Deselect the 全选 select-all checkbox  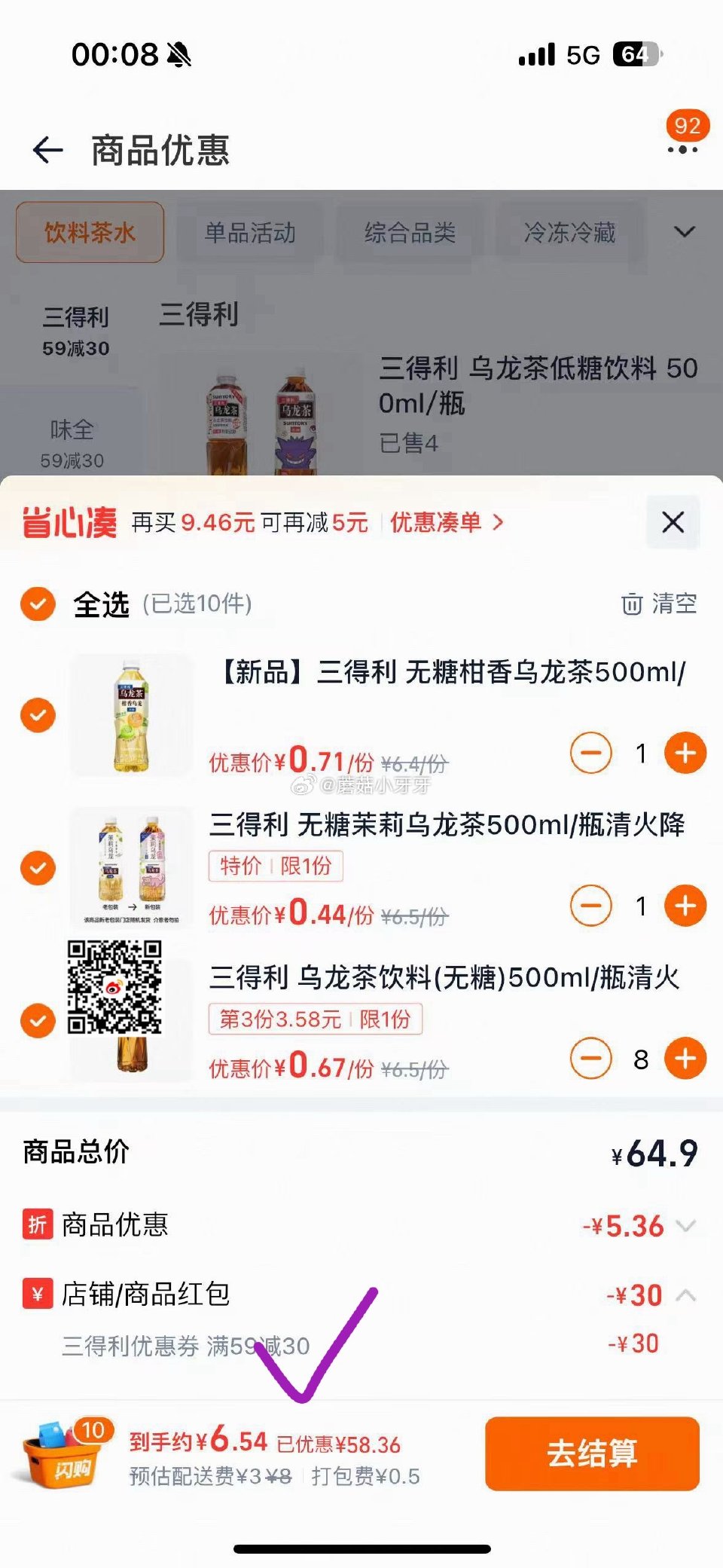pos(37,603)
